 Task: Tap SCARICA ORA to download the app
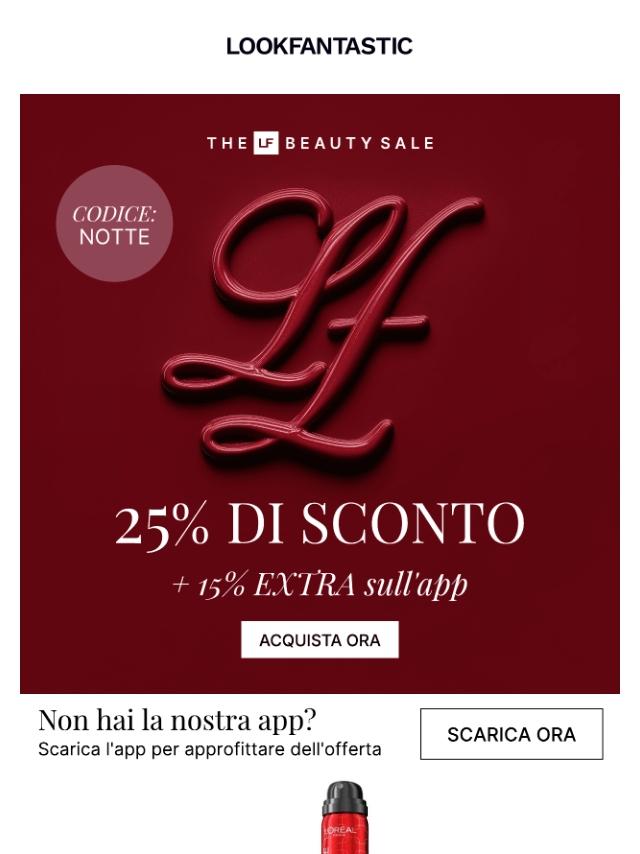point(511,734)
